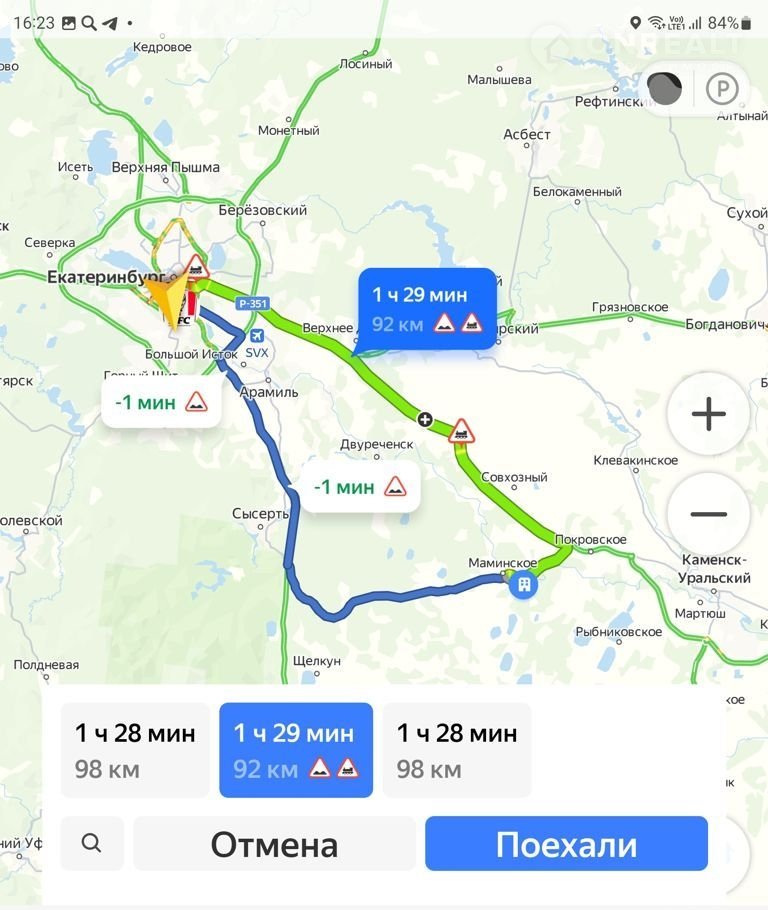
Task: Tap destination marker near Маминское
Action: 522,586
